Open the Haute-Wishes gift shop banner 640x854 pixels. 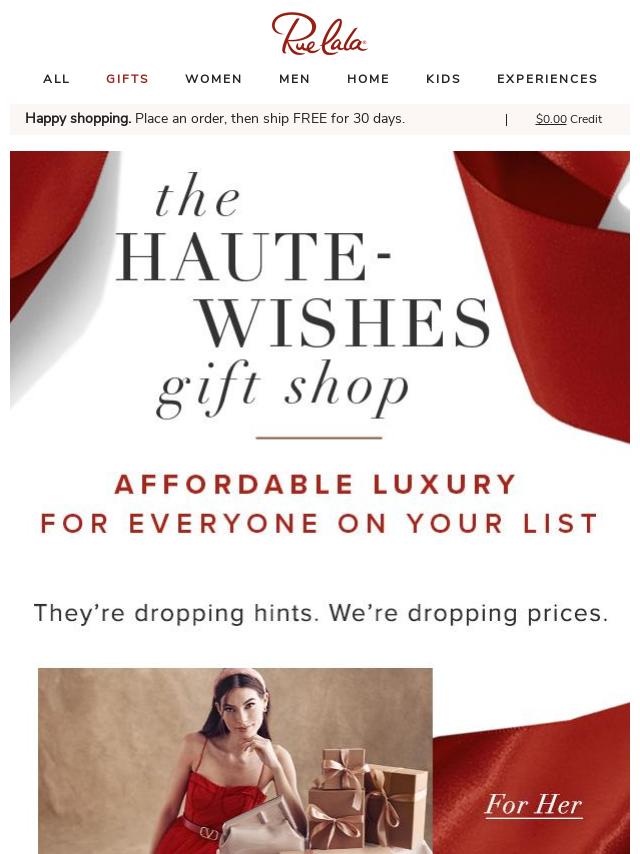coord(320,345)
